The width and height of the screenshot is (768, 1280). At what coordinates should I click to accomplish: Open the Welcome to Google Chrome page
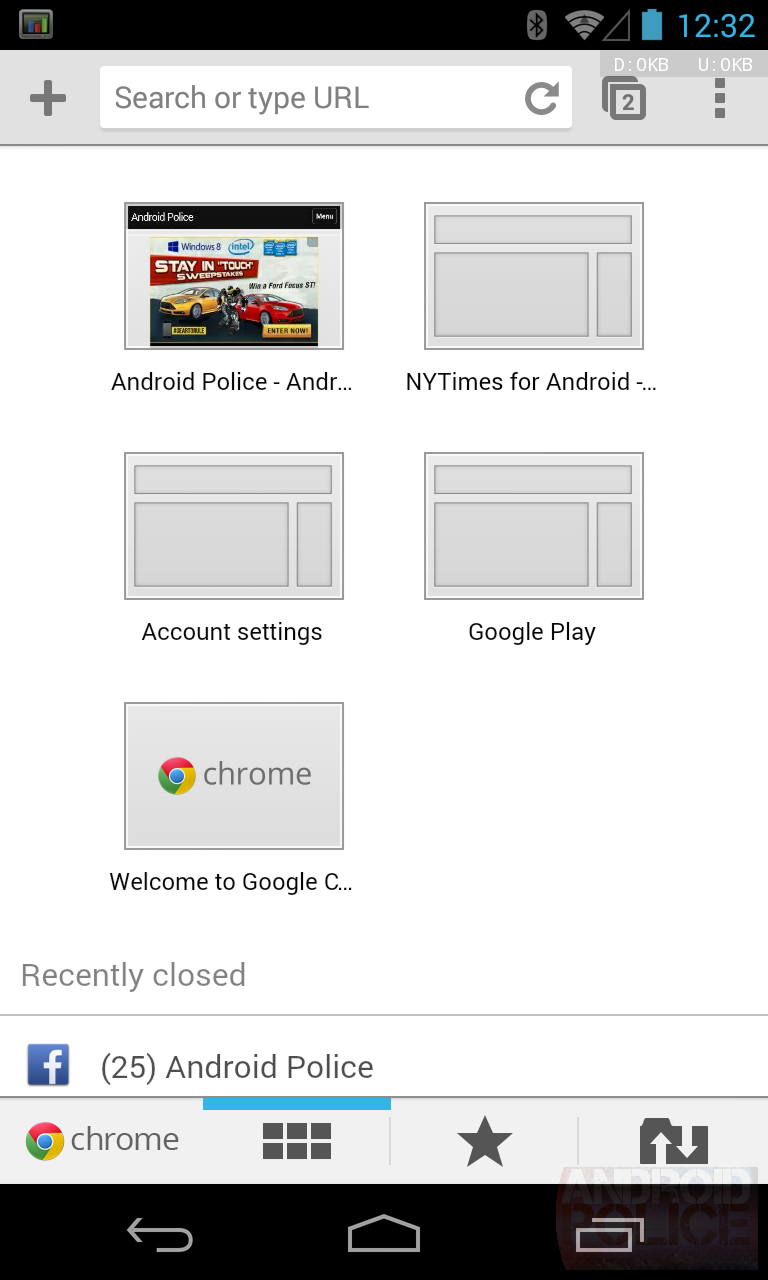[x=233, y=776]
